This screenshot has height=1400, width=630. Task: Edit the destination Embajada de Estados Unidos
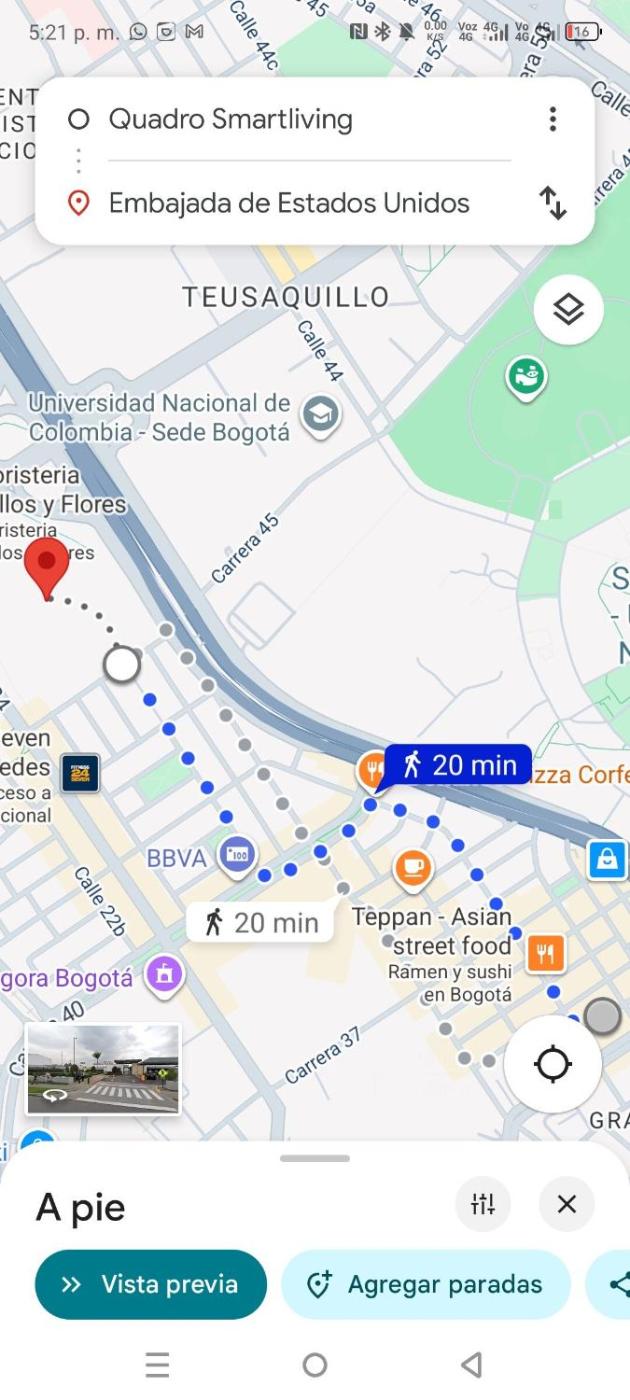pyautogui.click(x=288, y=203)
